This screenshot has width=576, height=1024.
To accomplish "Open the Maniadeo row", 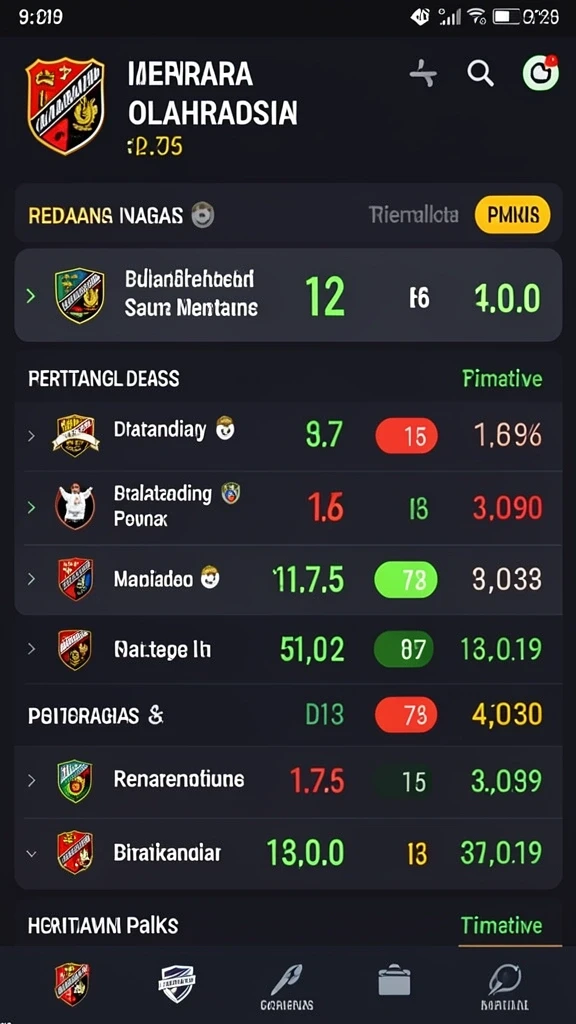I will pos(288,579).
